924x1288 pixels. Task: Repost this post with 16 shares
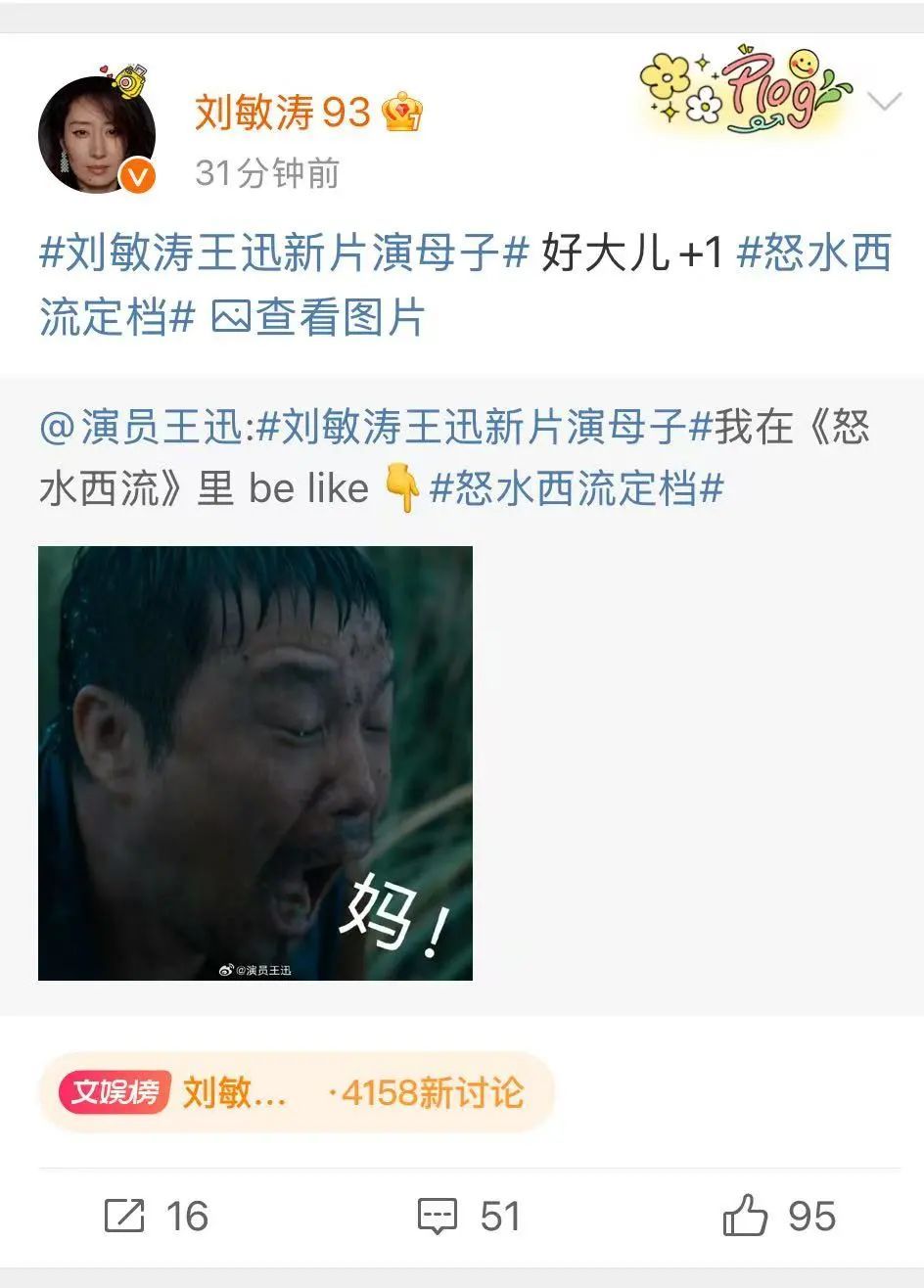(157, 1217)
